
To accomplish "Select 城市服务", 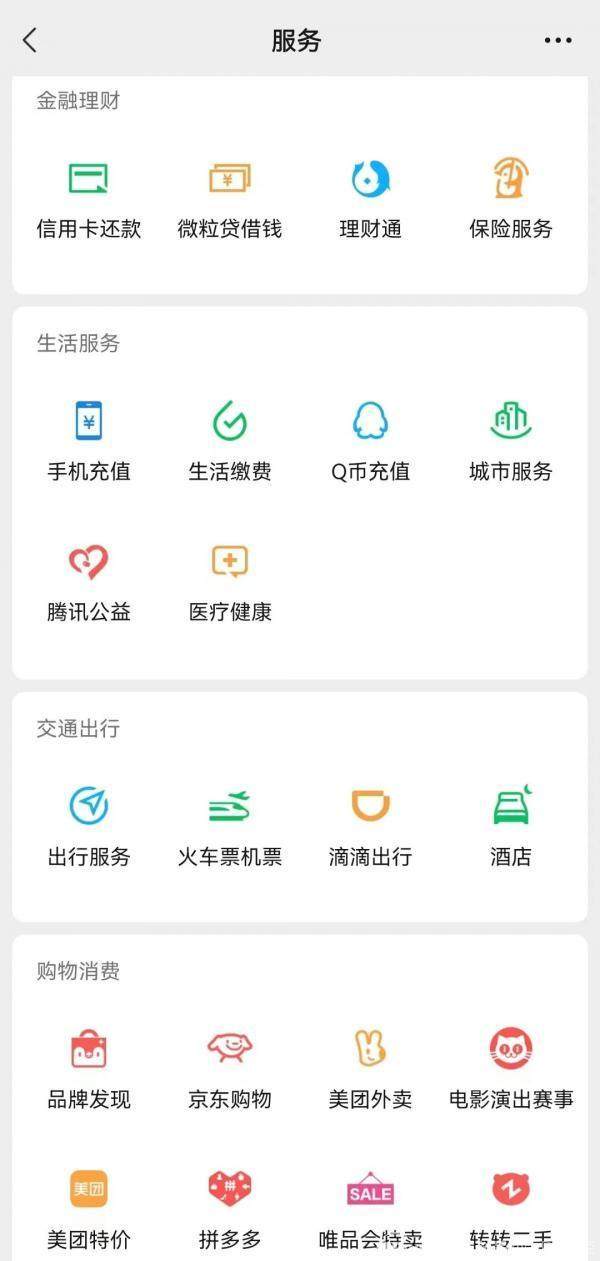I will [511, 442].
